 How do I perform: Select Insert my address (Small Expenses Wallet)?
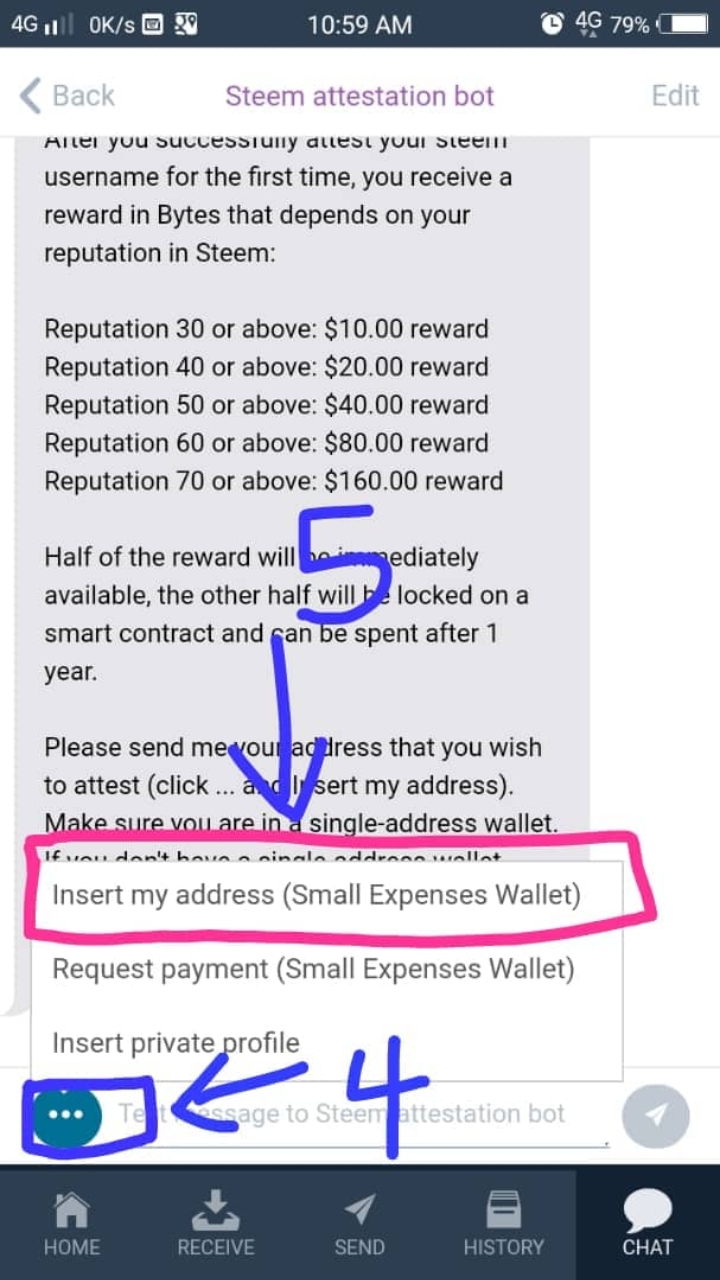pyautogui.click(x=316, y=894)
